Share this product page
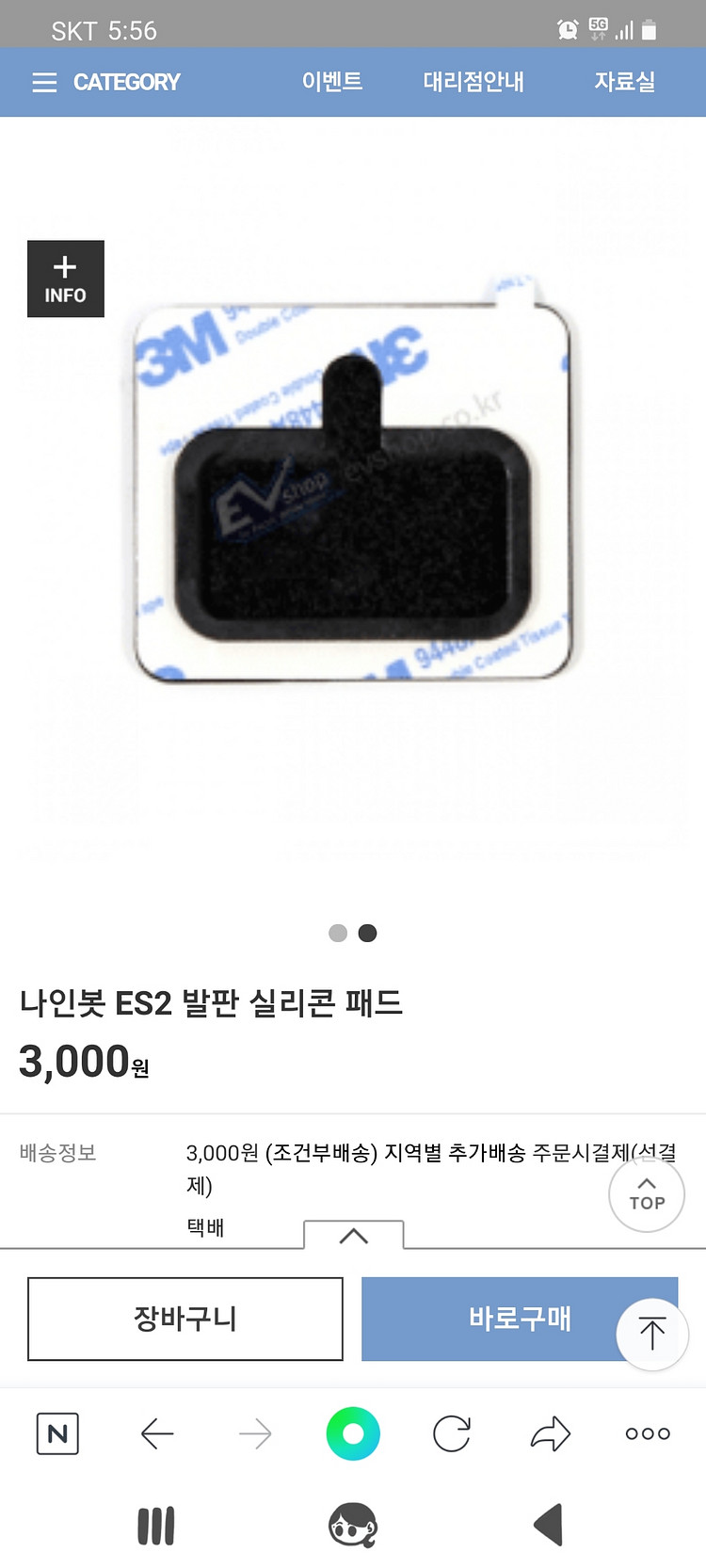 549,1433
